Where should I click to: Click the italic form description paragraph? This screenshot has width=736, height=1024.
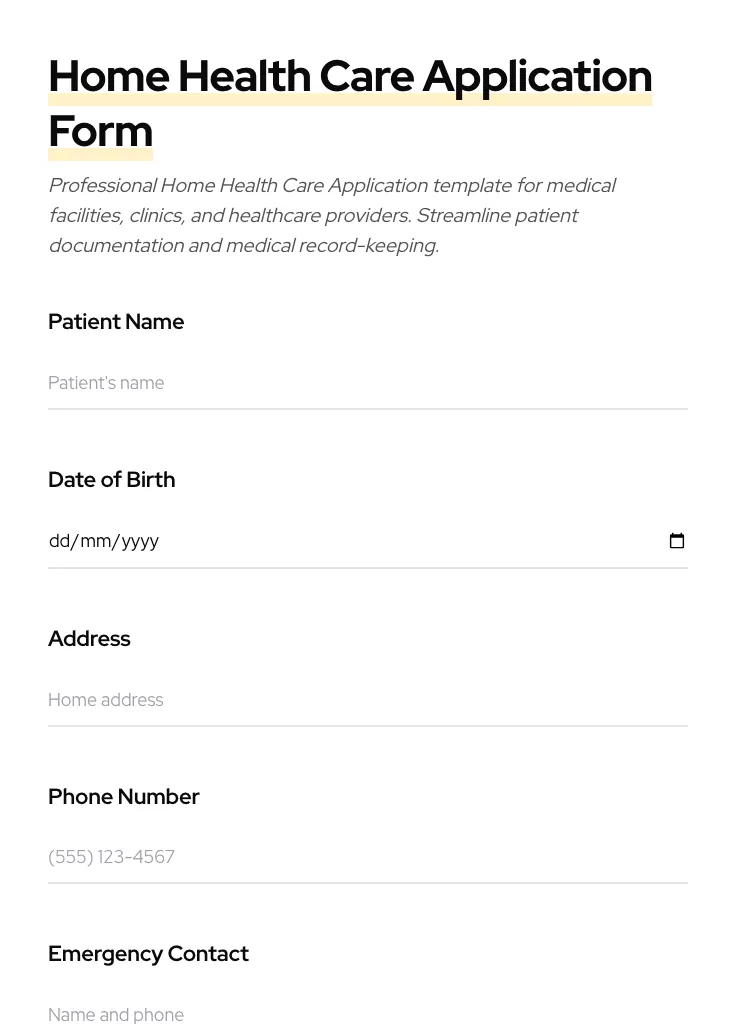click(x=332, y=215)
